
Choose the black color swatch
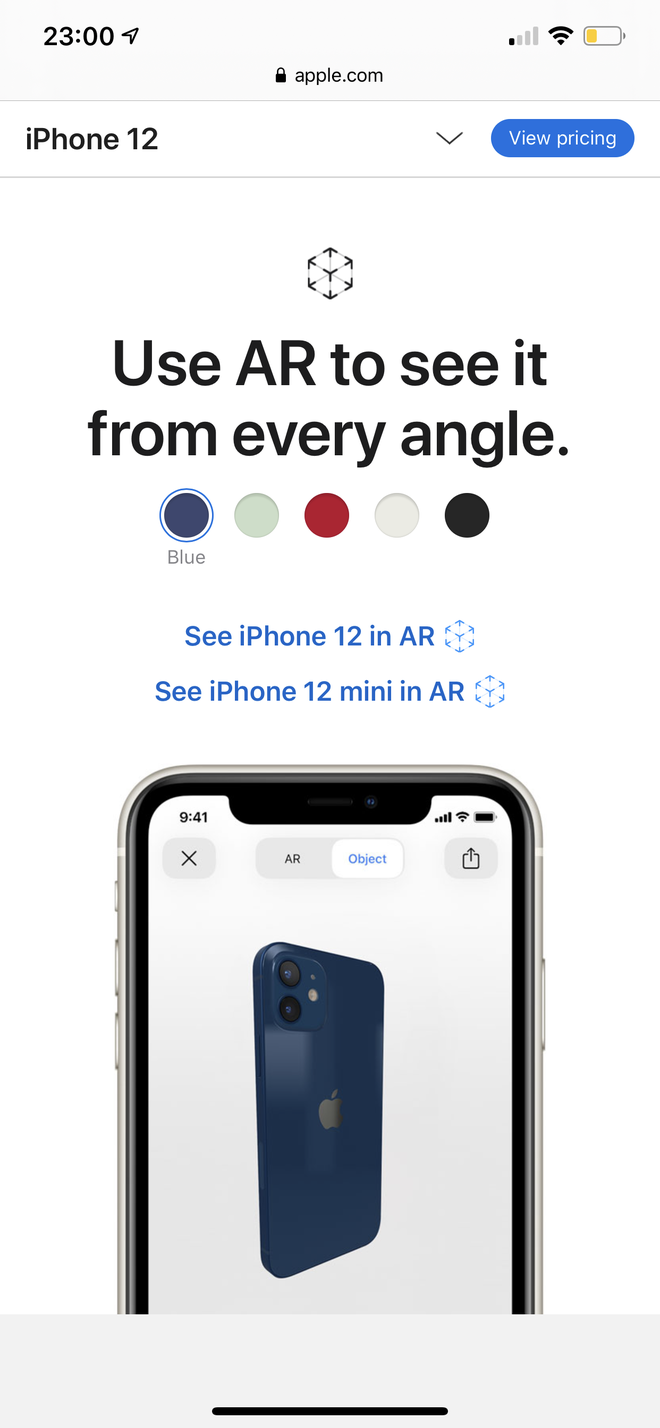467,516
